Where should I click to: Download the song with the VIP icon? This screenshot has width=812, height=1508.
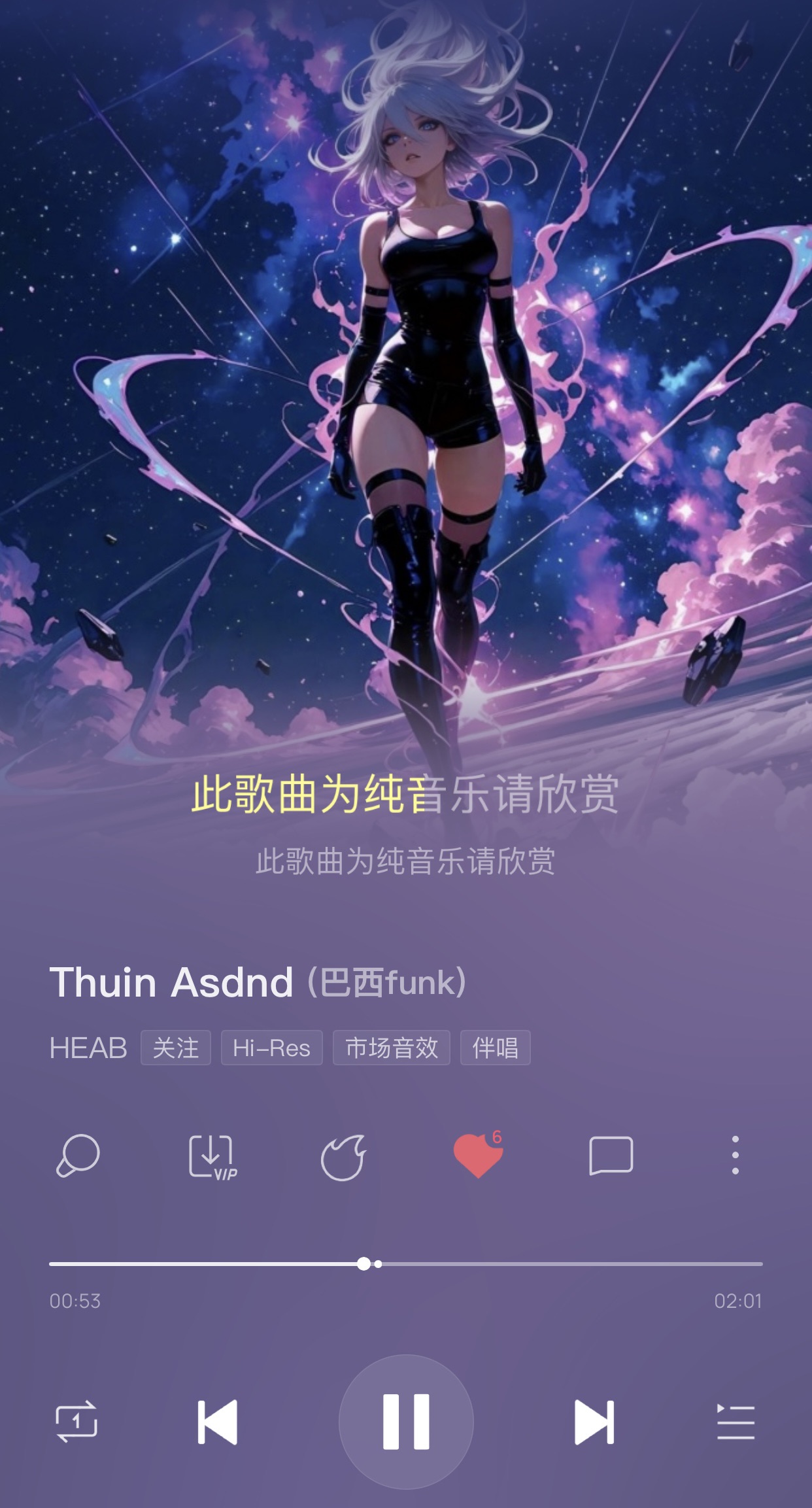point(212,1157)
